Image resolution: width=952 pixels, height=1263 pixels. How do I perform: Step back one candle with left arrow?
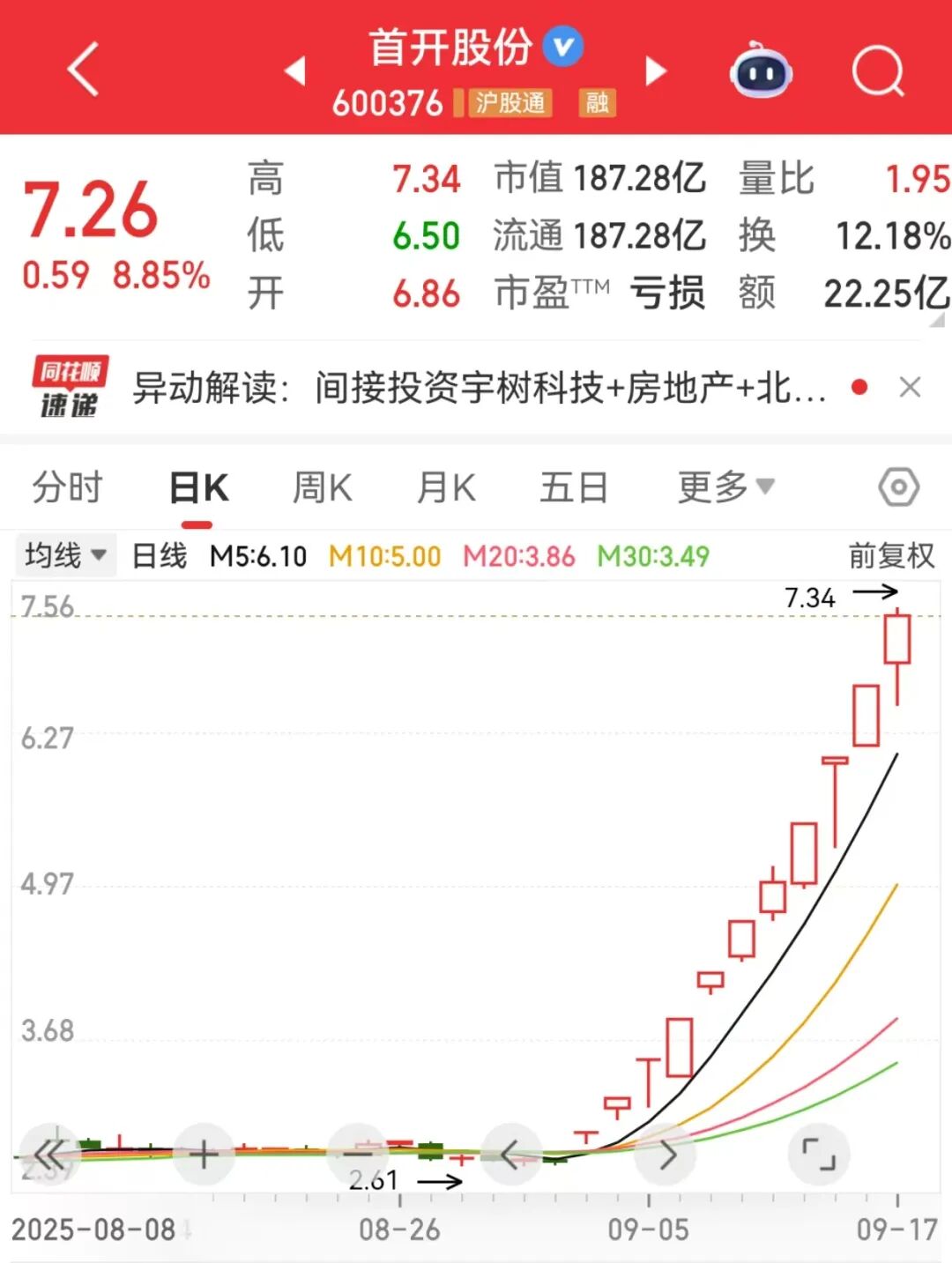click(x=511, y=1151)
